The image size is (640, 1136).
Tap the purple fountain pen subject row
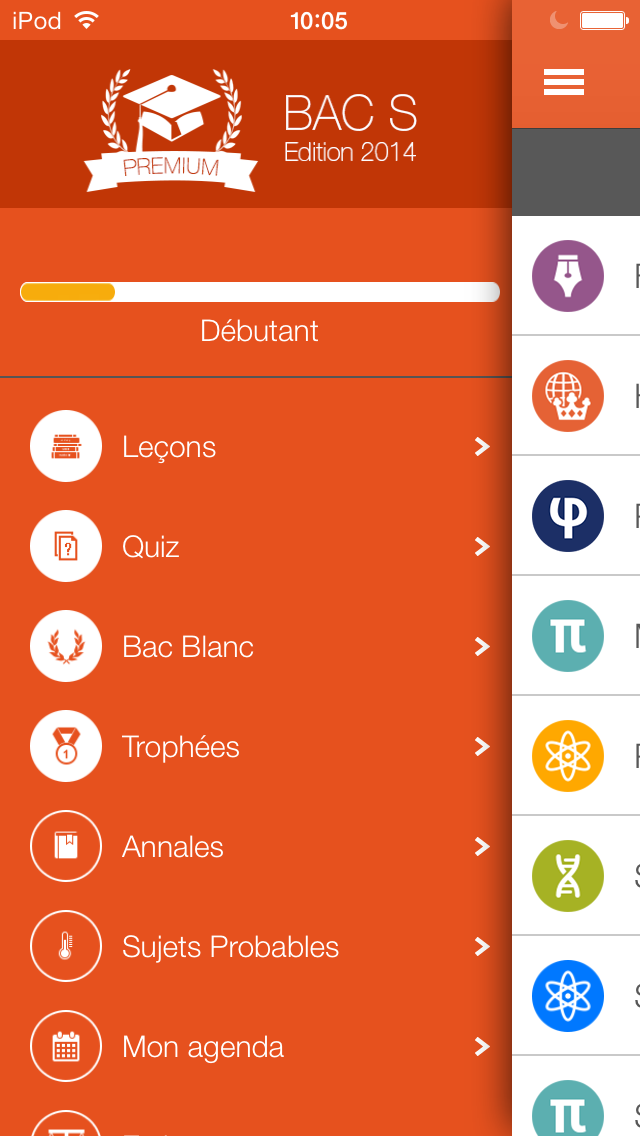point(576,276)
